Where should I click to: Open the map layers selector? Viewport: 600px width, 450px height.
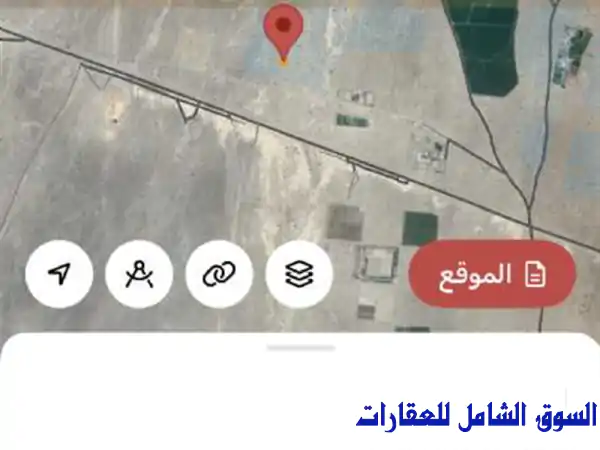point(299,274)
